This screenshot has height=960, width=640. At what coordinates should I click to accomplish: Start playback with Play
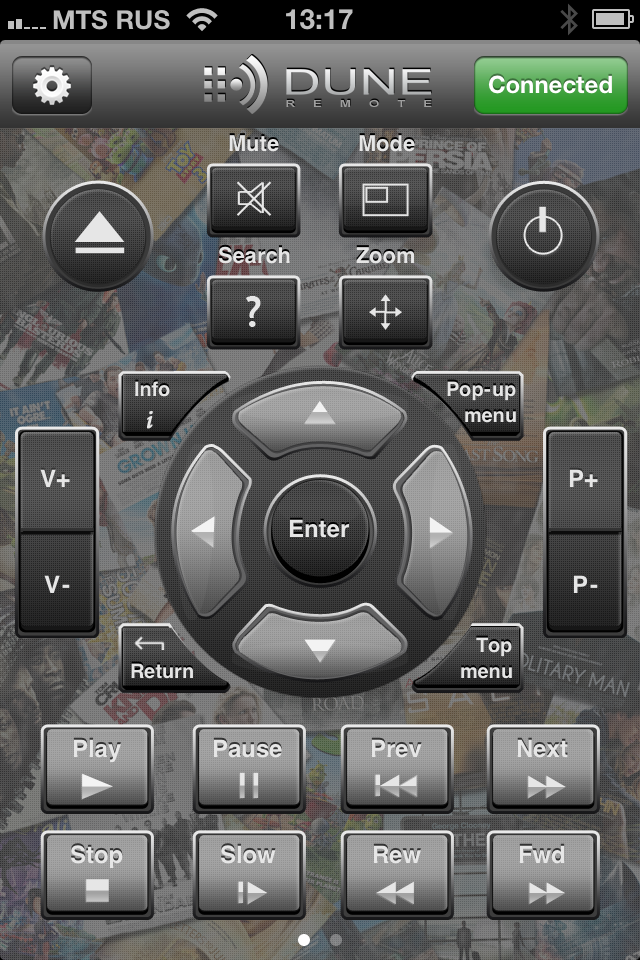click(x=97, y=768)
